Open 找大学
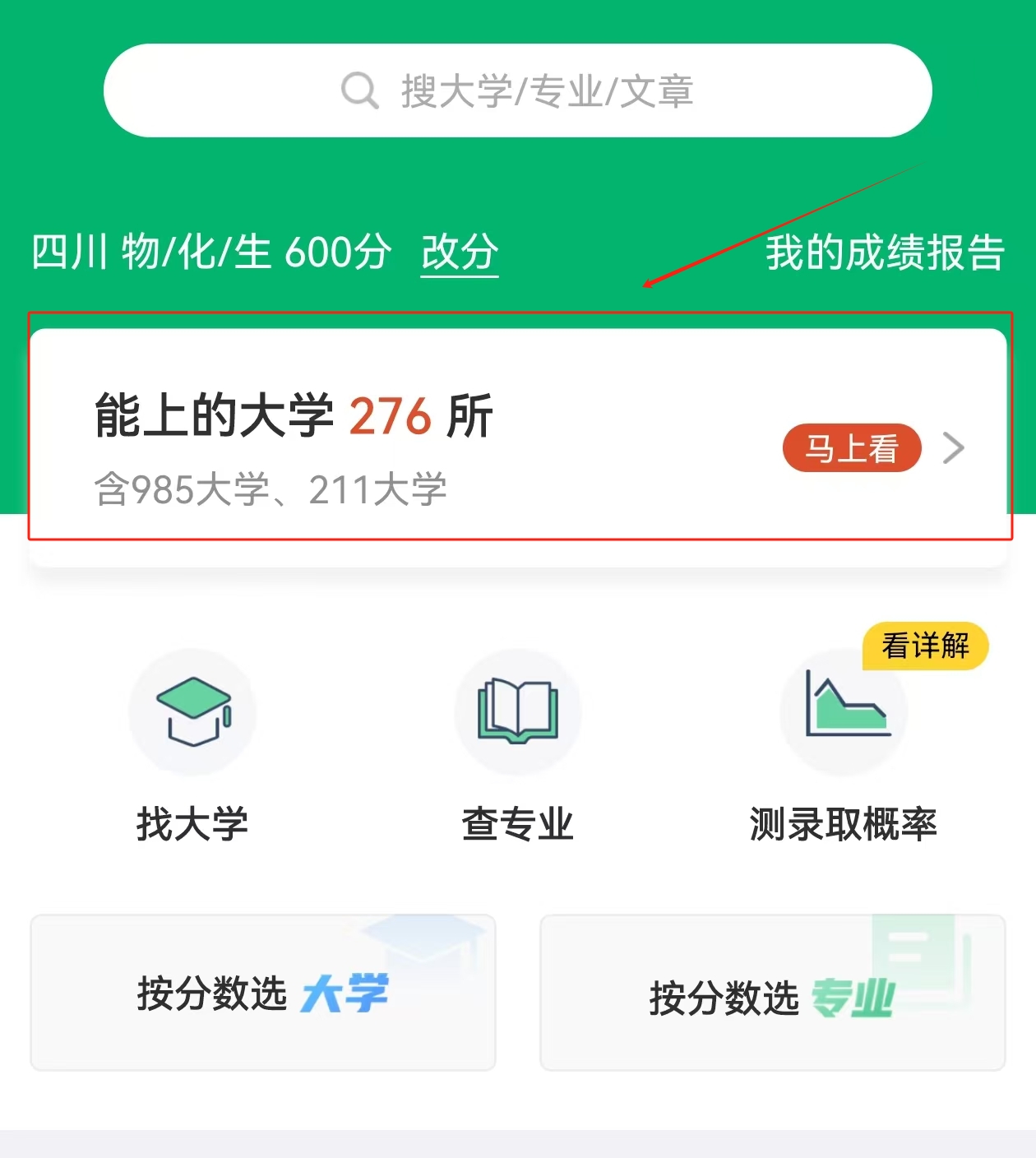The height and width of the screenshot is (1158, 1036). point(192,744)
